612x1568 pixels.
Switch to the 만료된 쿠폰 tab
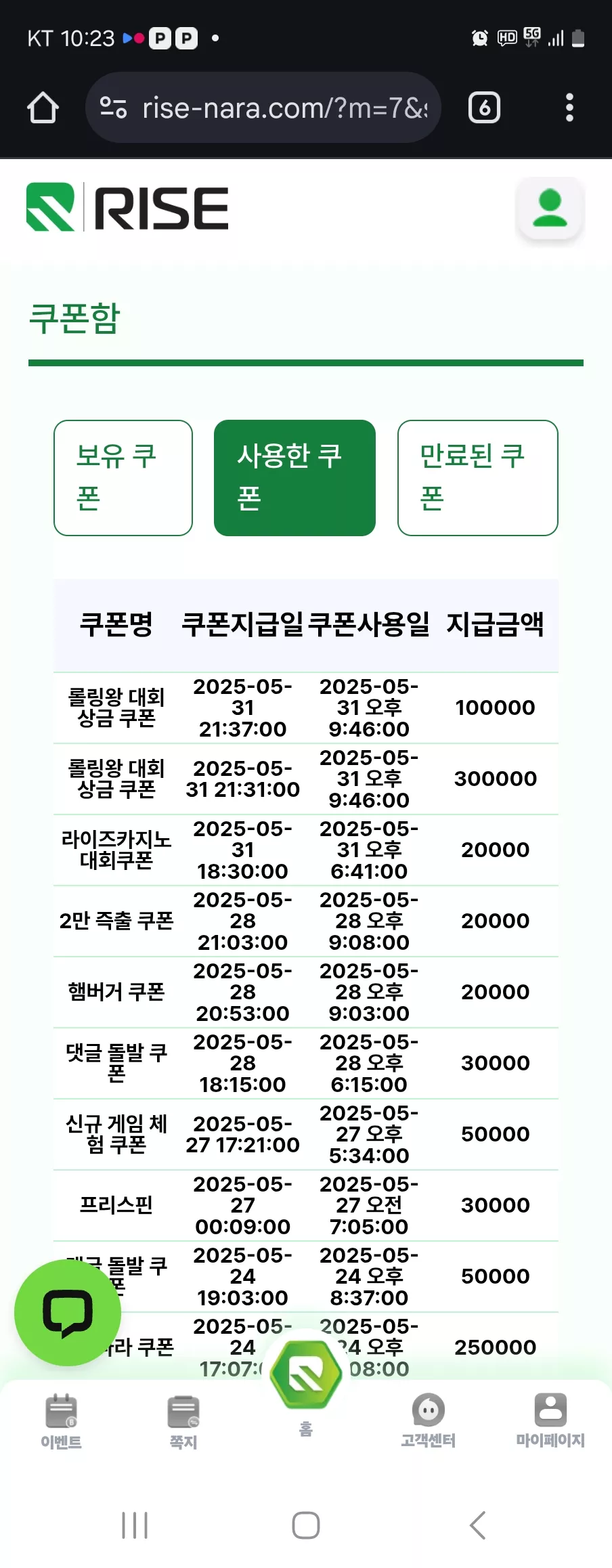[x=478, y=478]
